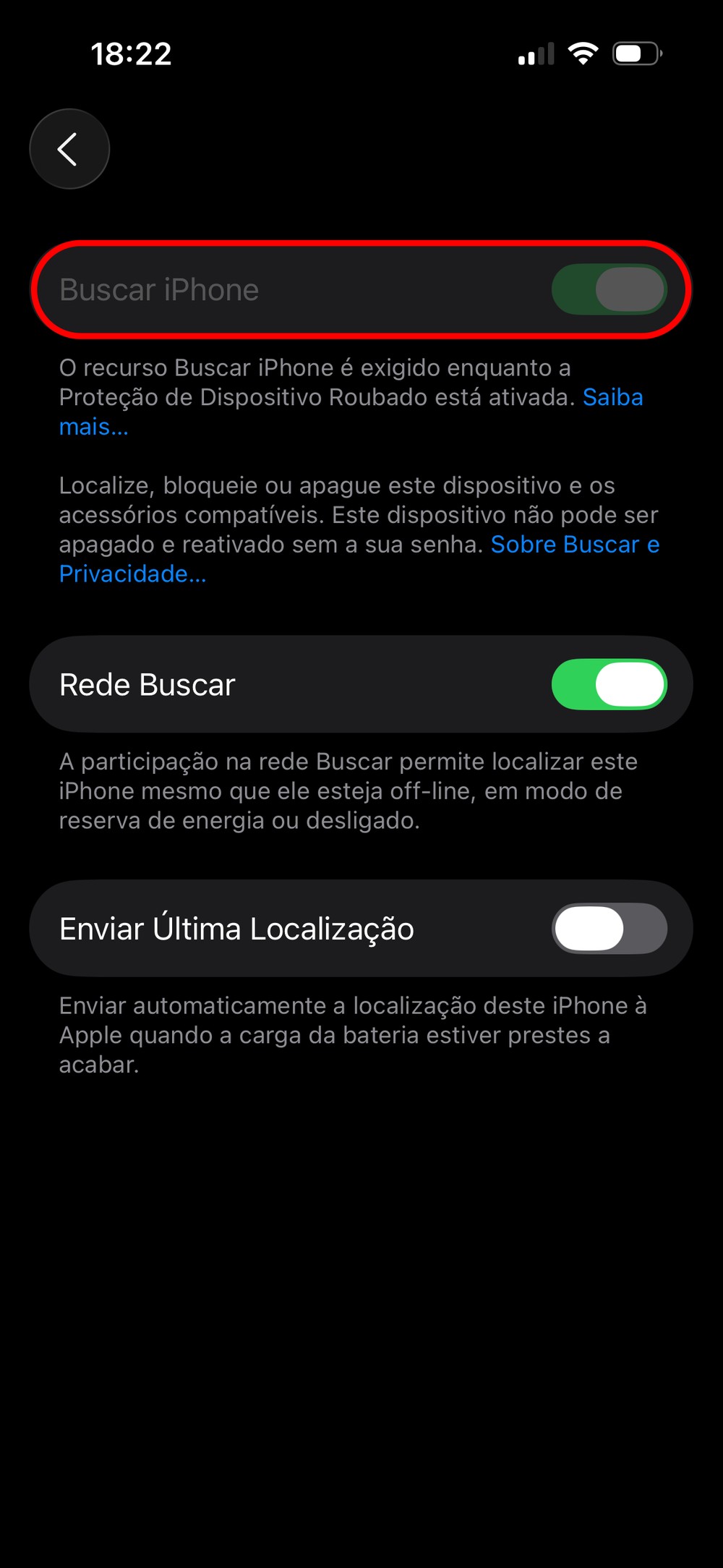Image resolution: width=723 pixels, height=1568 pixels.
Task: Go back using the top-left arrow
Action: pyautogui.click(x=69, y=149)
